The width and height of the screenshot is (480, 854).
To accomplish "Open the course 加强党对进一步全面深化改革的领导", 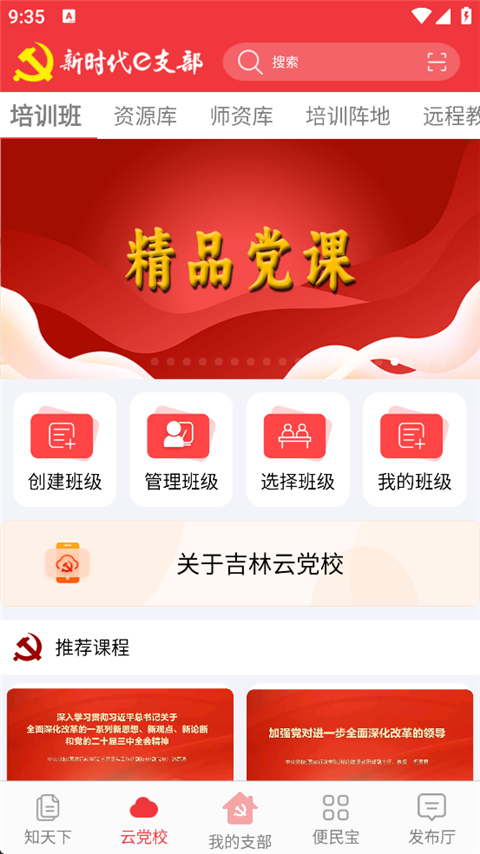I will tap(360, 734).
